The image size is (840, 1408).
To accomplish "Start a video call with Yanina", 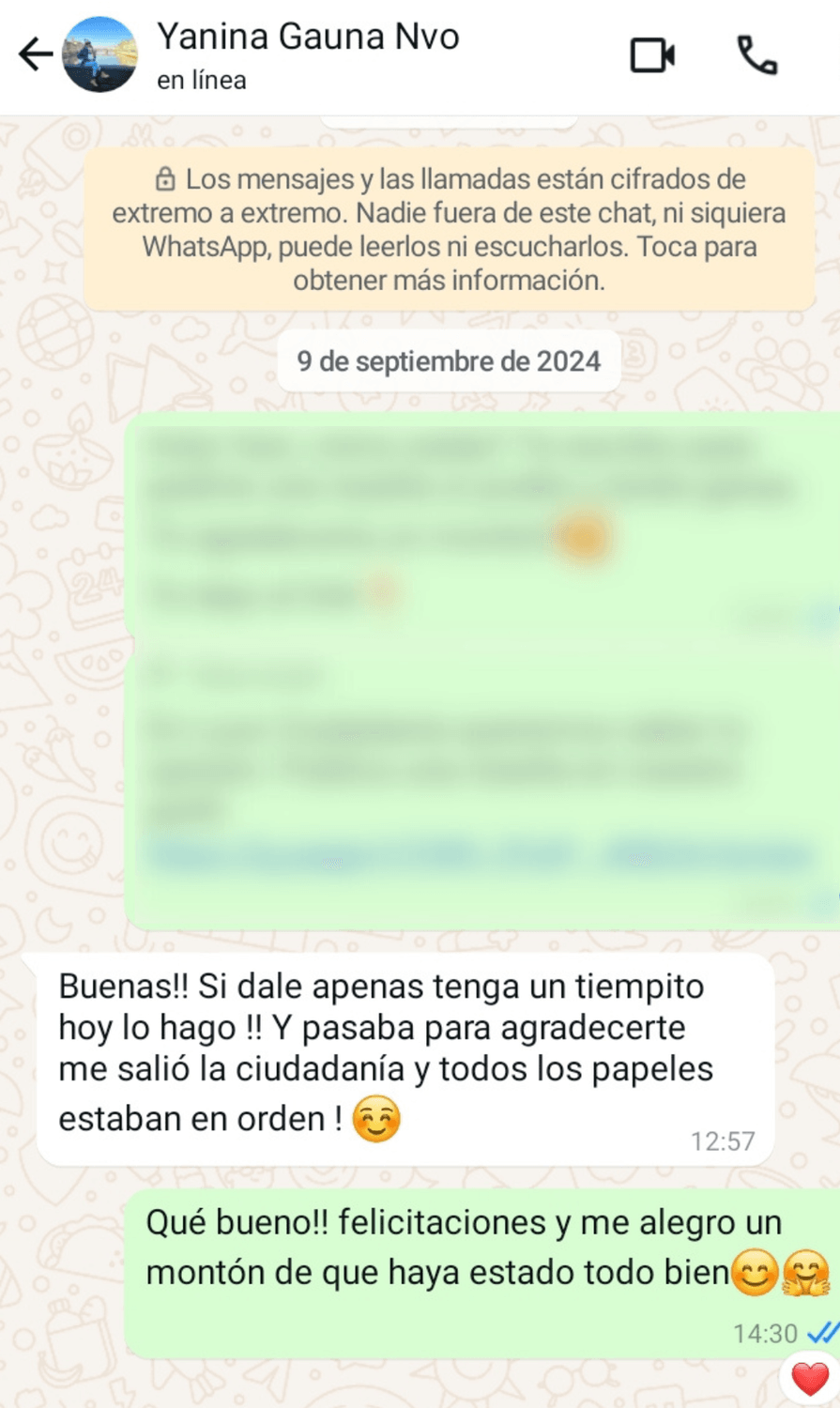I will pyautogui.click(x=652, y=55).
